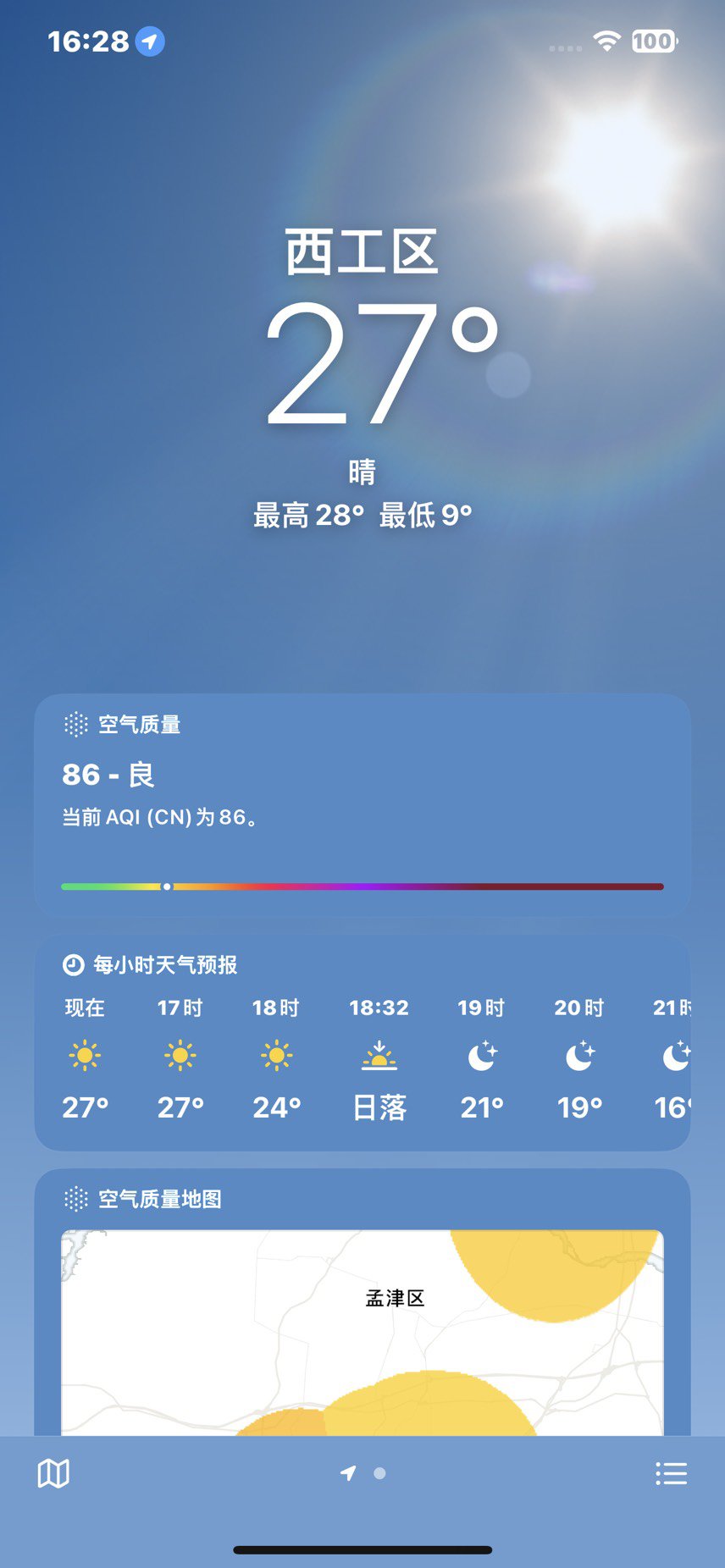Image resolution: width=725 pixels, height=1568 pixels.
Task: Open the saved locations list
Action: pyautogui.click(x=671, y=1474)
